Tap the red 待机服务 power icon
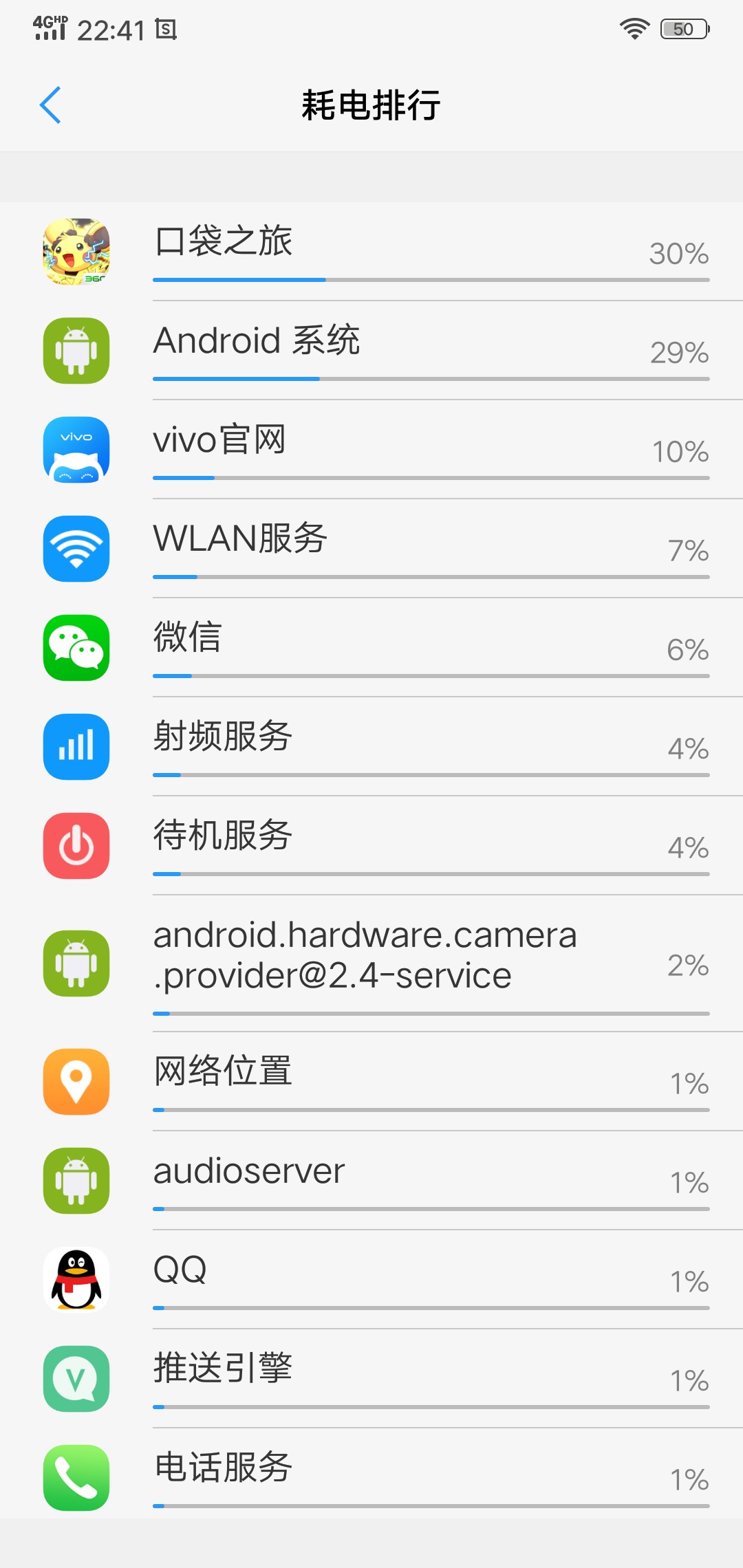 [x=76, y=847]
